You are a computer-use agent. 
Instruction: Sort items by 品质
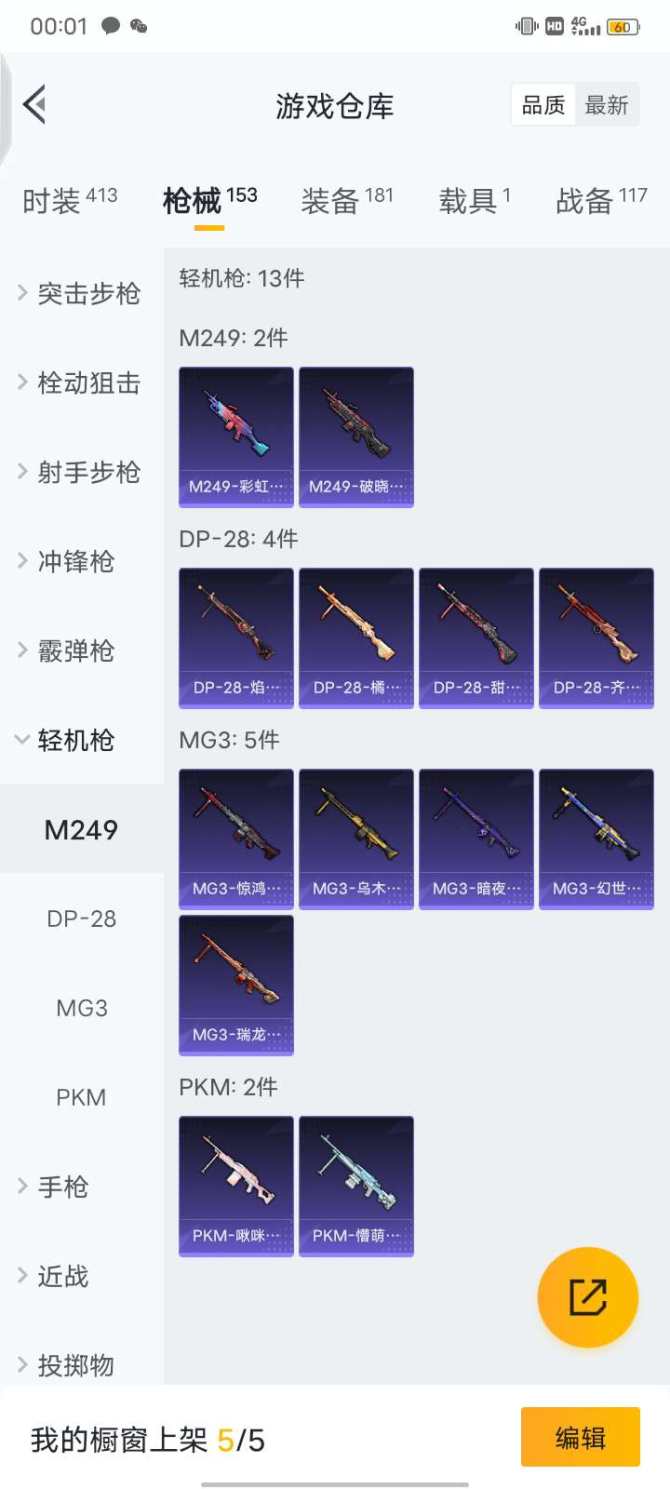(x=544, y=105)
